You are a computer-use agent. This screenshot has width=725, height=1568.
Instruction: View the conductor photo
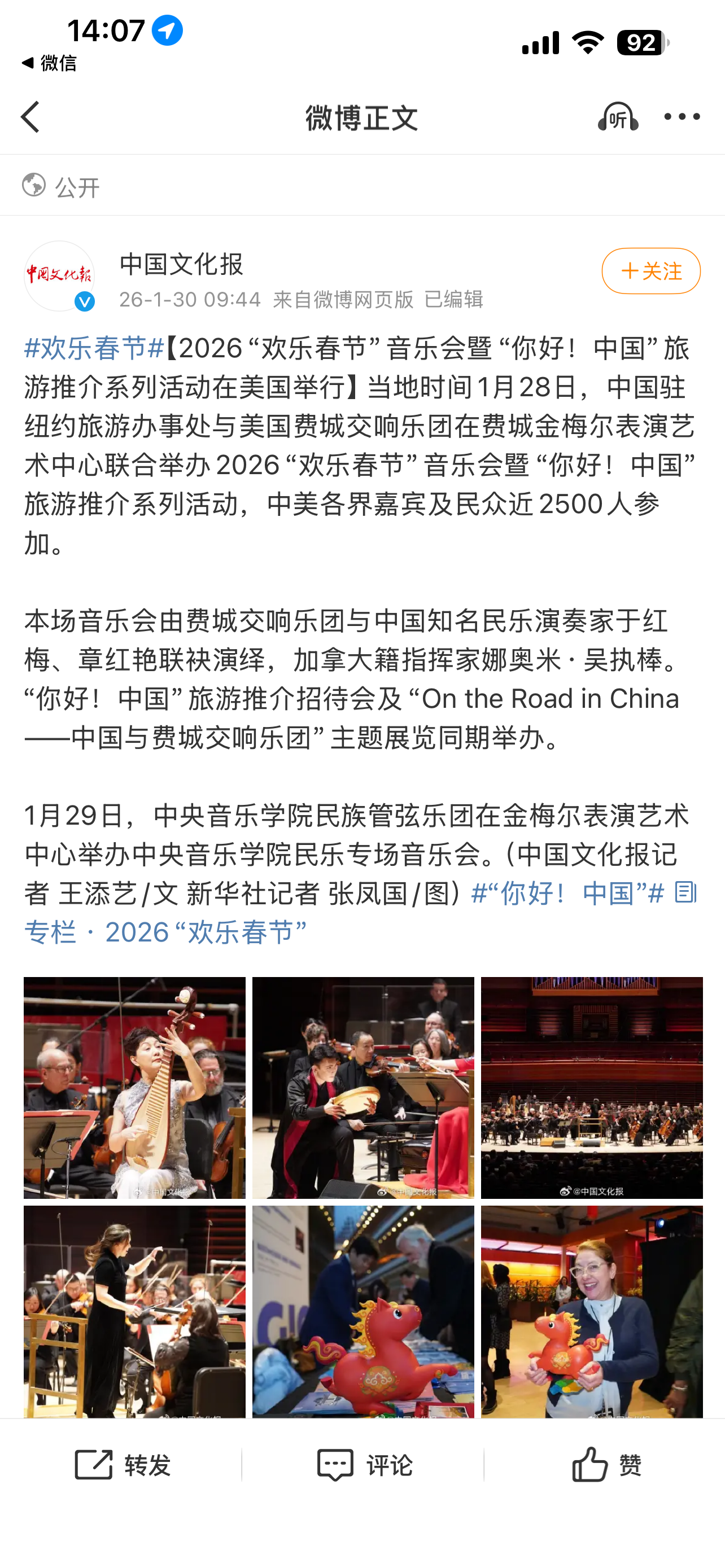click(x=134, y=1311)
